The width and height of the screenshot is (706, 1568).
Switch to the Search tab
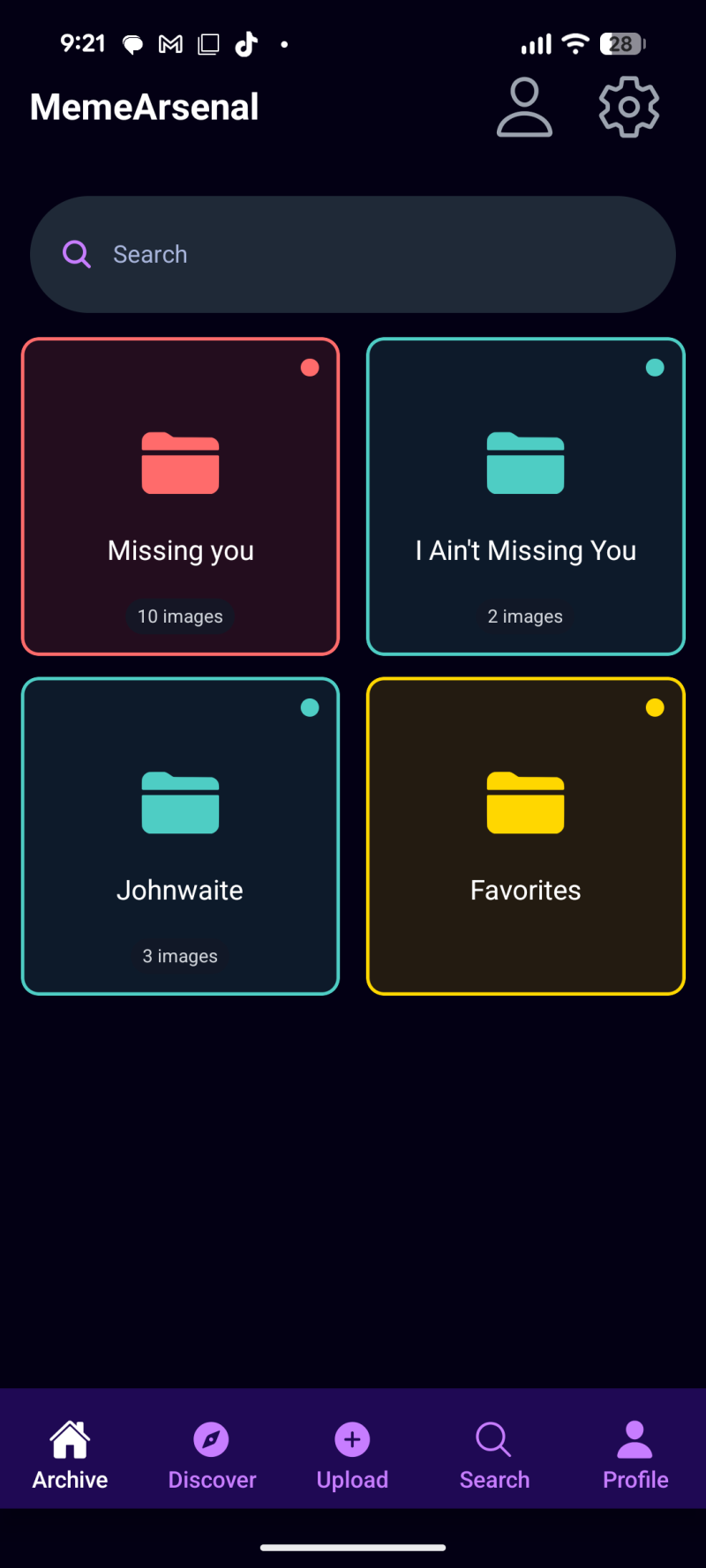click(494, 1455)
